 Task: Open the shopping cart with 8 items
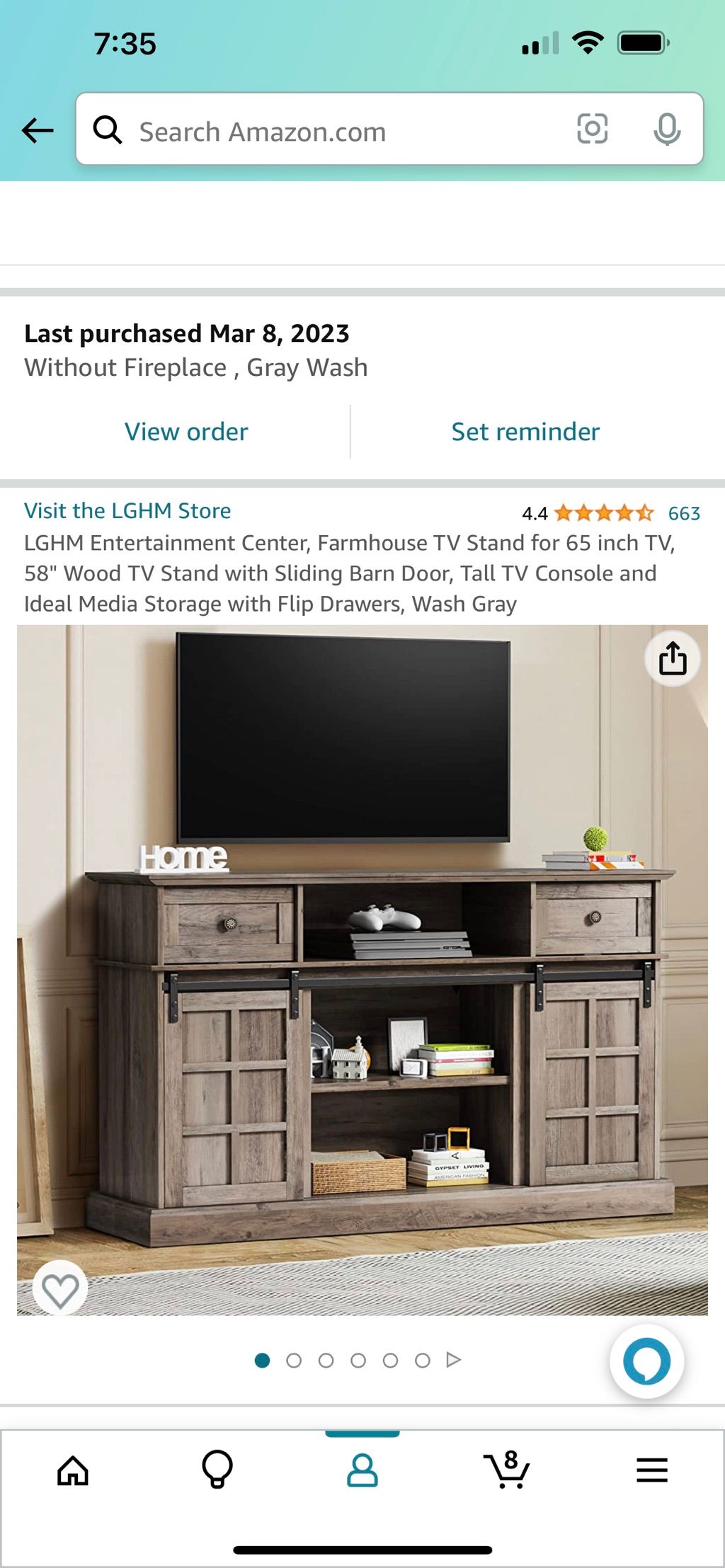tap(507, 1471)
